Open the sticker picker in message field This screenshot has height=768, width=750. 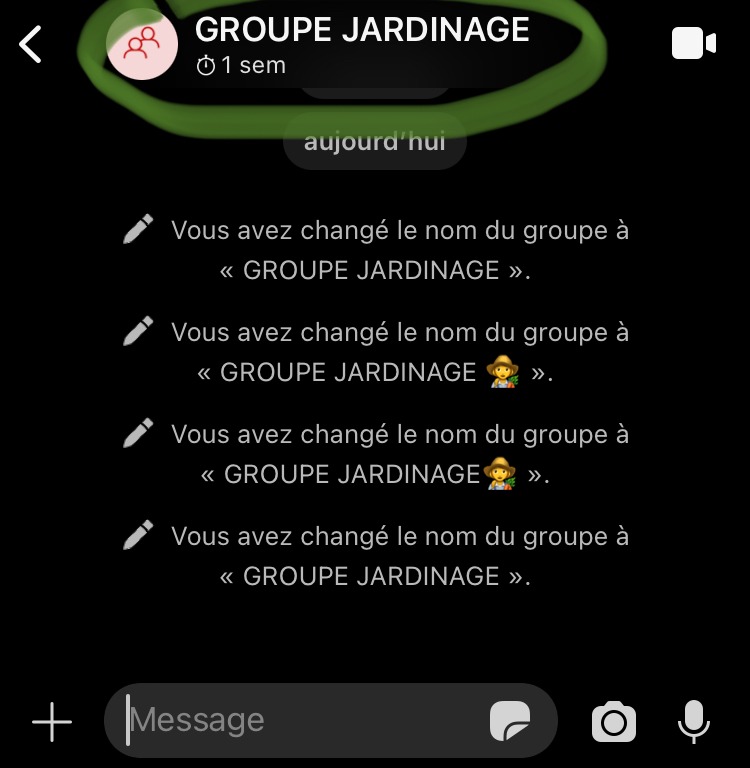(x=510, y=721)
